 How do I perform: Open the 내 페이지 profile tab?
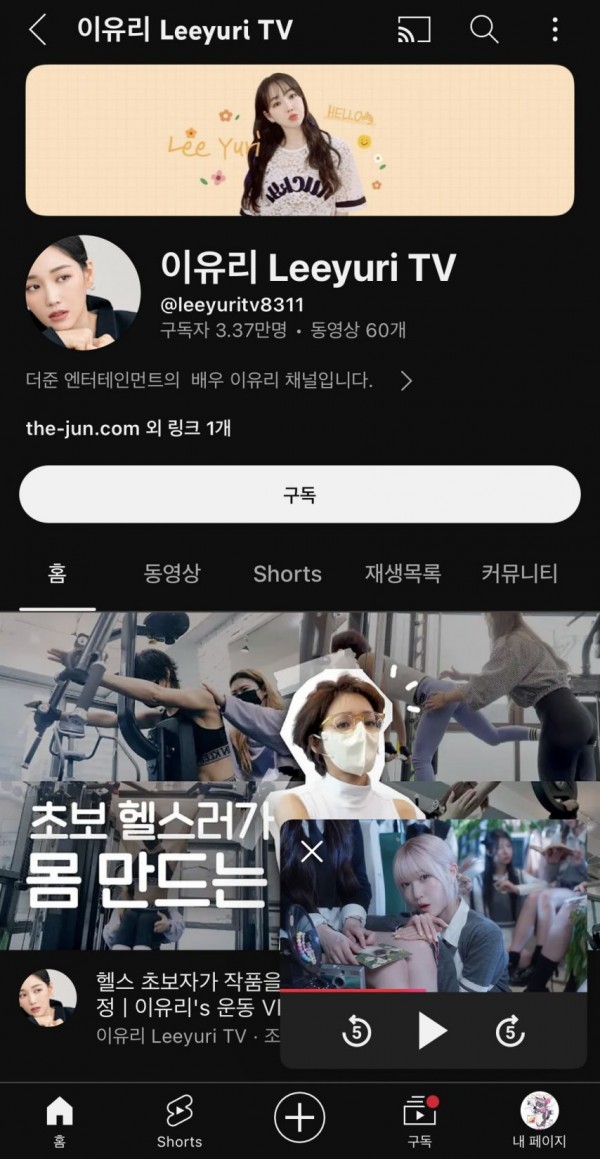tap(539, 1120)
